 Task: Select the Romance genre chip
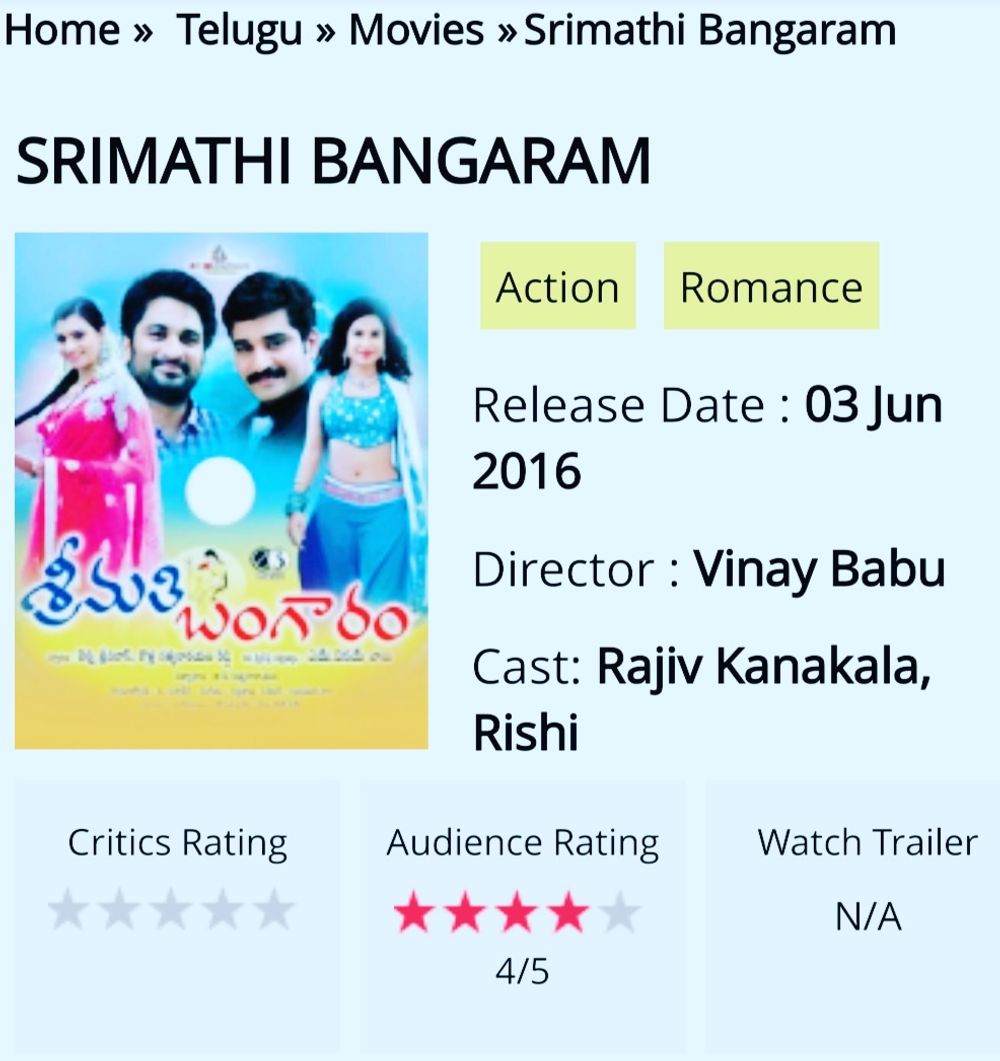(771, 287)
